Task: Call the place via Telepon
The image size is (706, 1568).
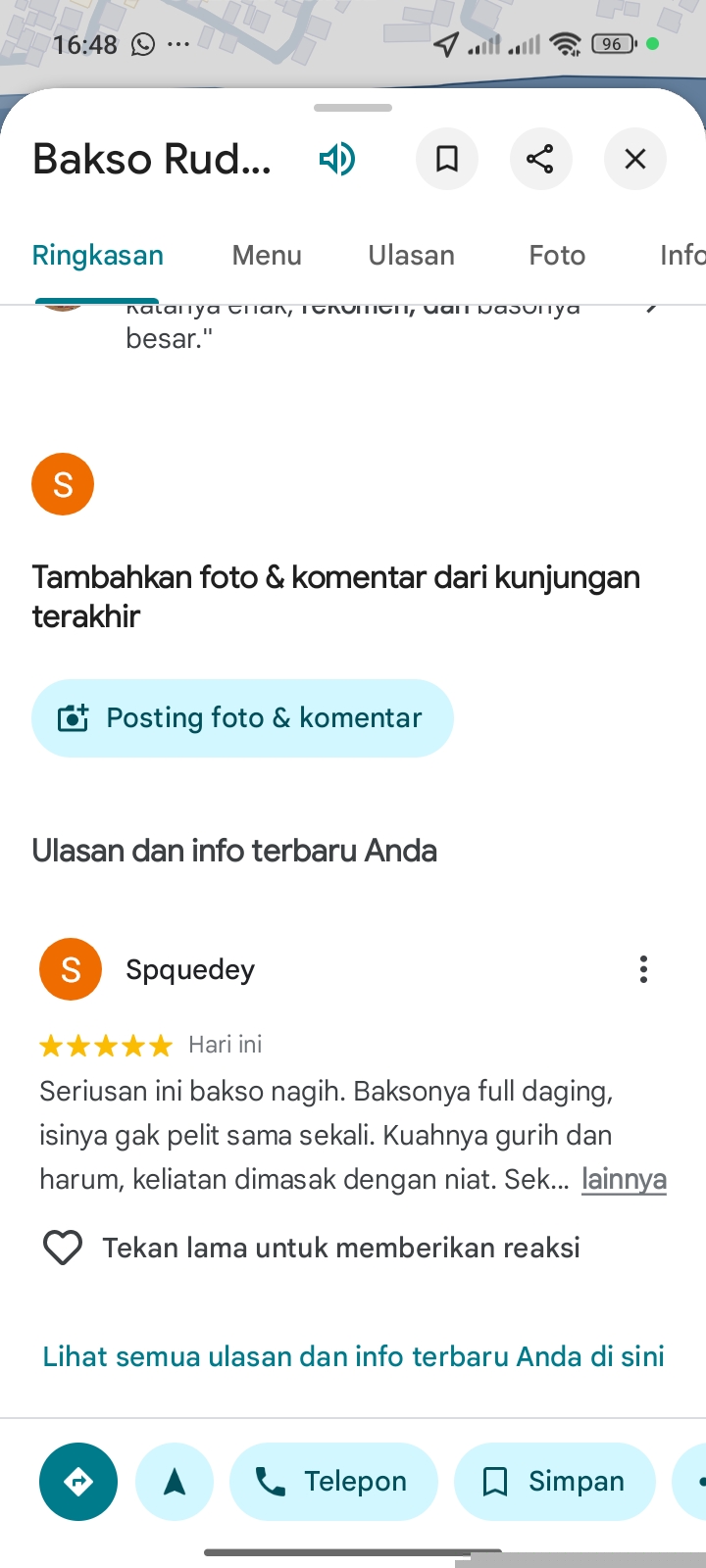Action: (332, 1482)
